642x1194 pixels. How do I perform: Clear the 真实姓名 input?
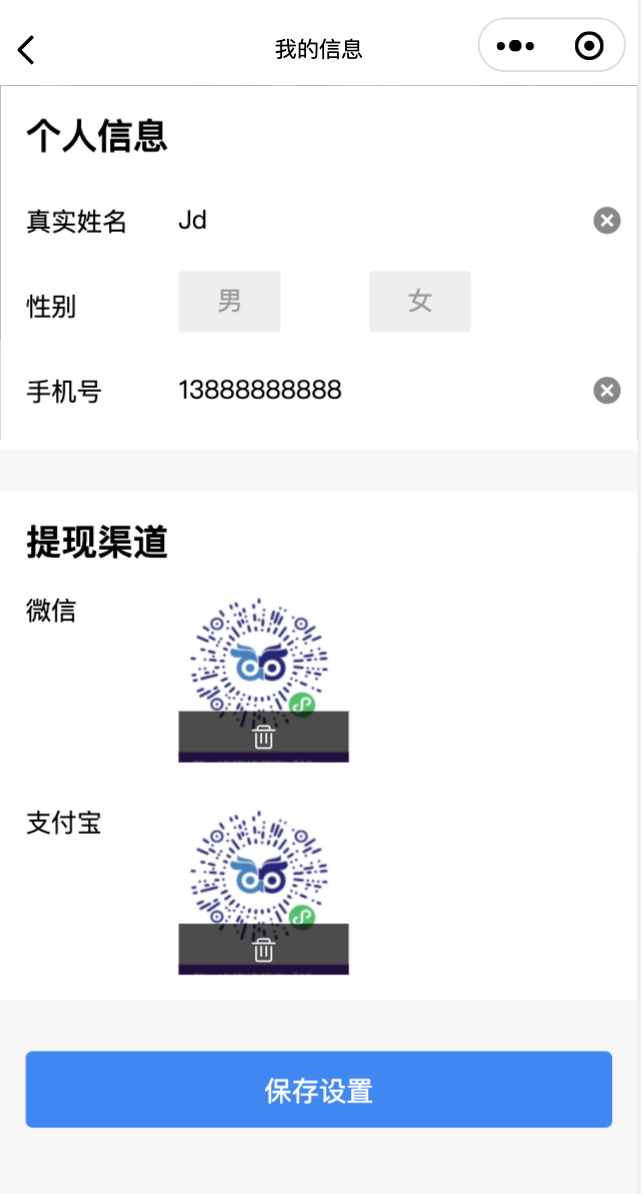(607, 220)
